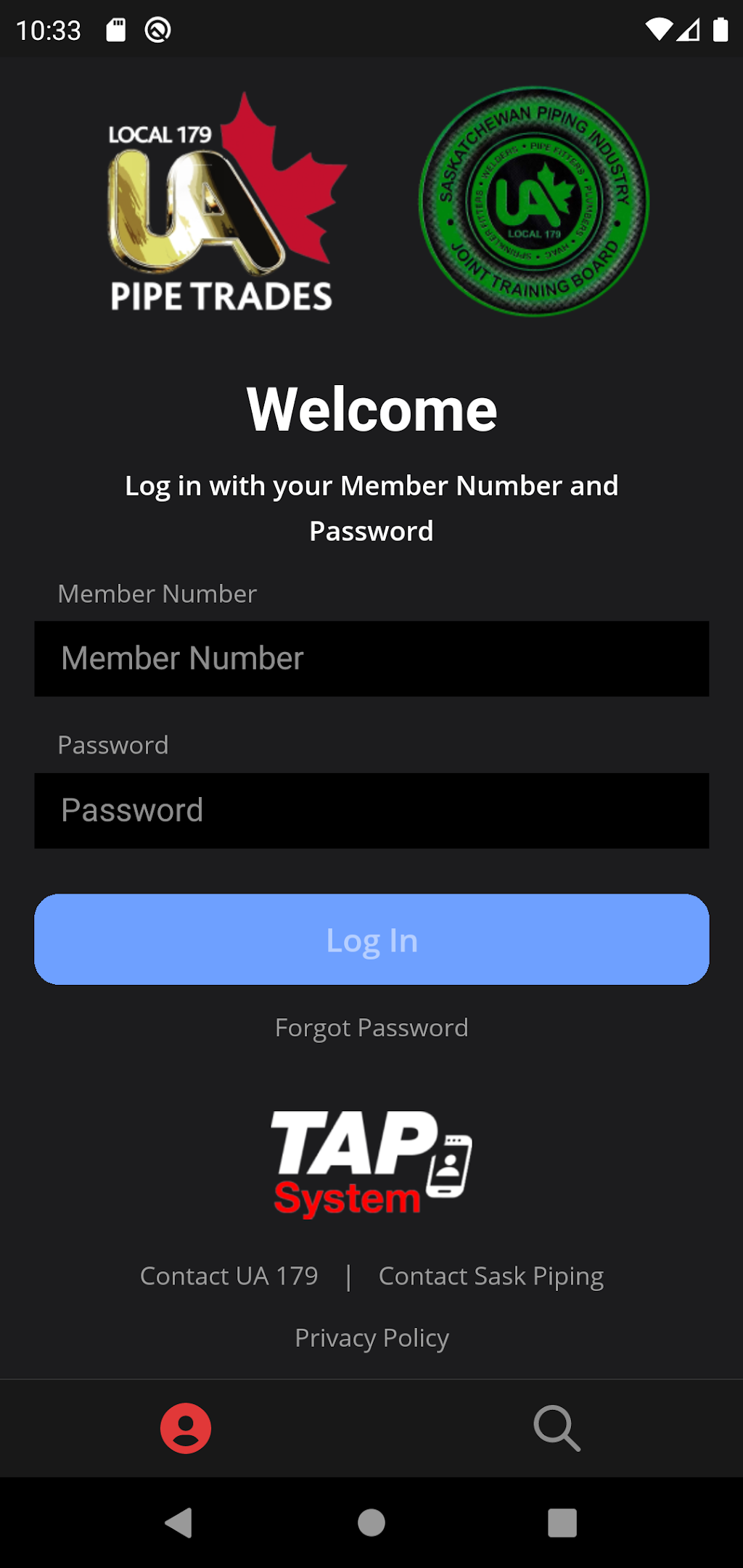Go to the device home screen
Screen dimensions: 743x1568
[371, 1522]
